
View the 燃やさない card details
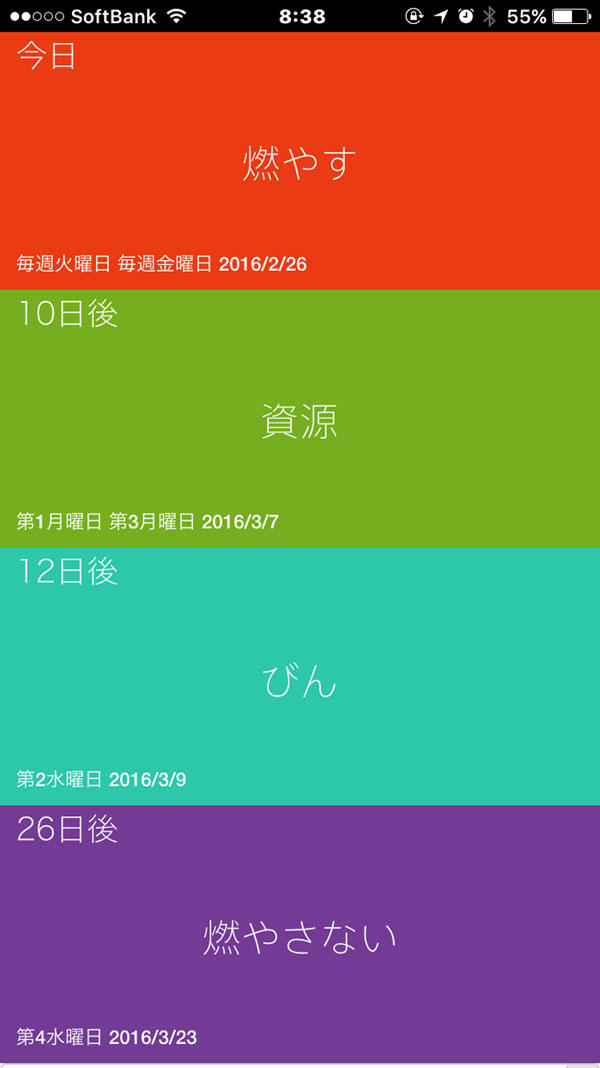coord(300,936)
